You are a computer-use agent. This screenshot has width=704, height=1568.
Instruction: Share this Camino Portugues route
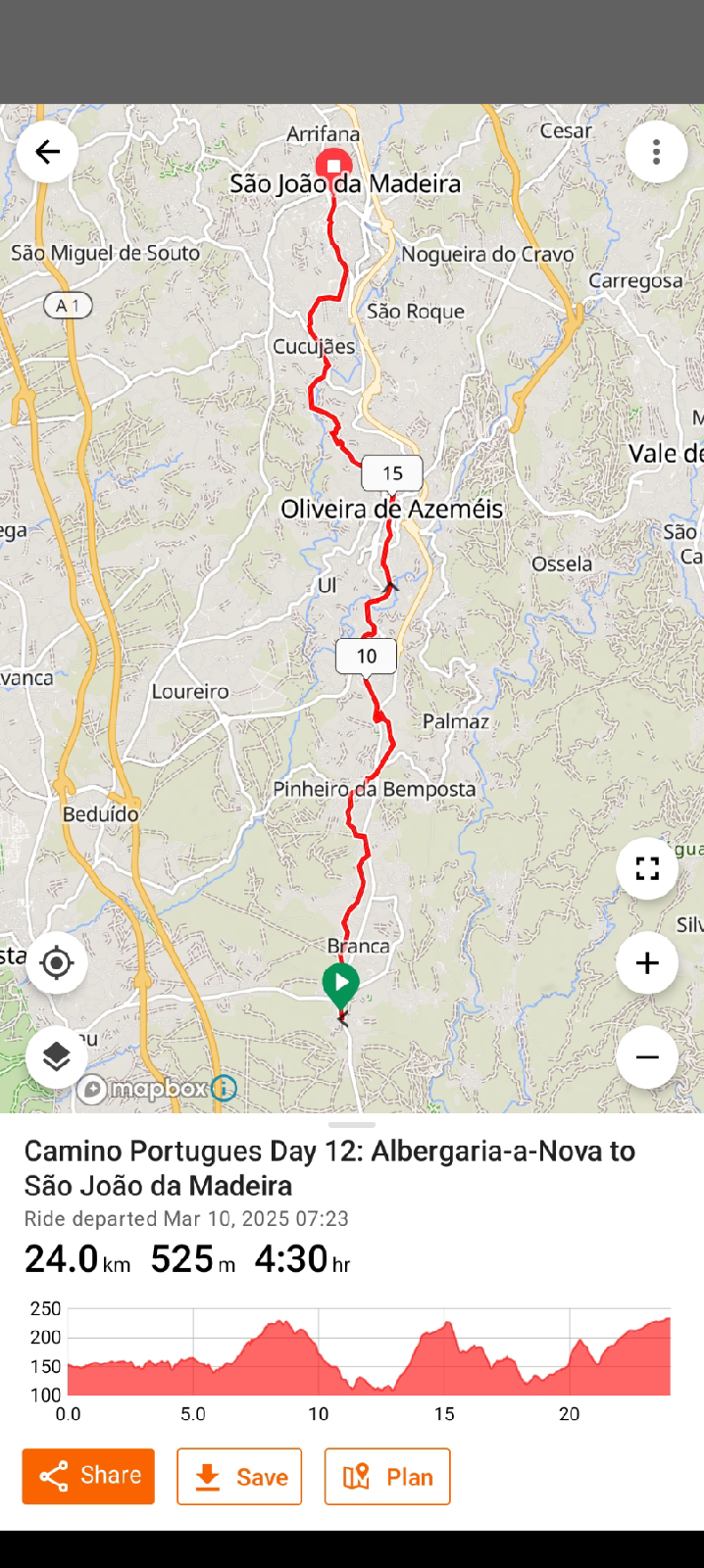pos(88,1476)
